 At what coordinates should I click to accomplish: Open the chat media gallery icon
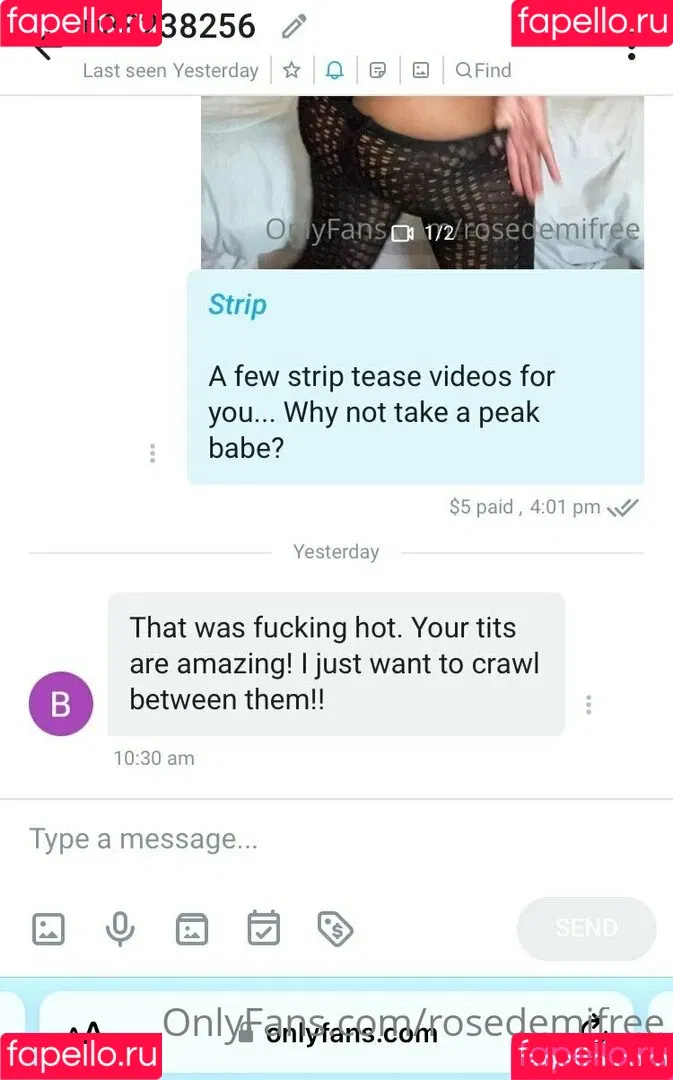[421, 70]
